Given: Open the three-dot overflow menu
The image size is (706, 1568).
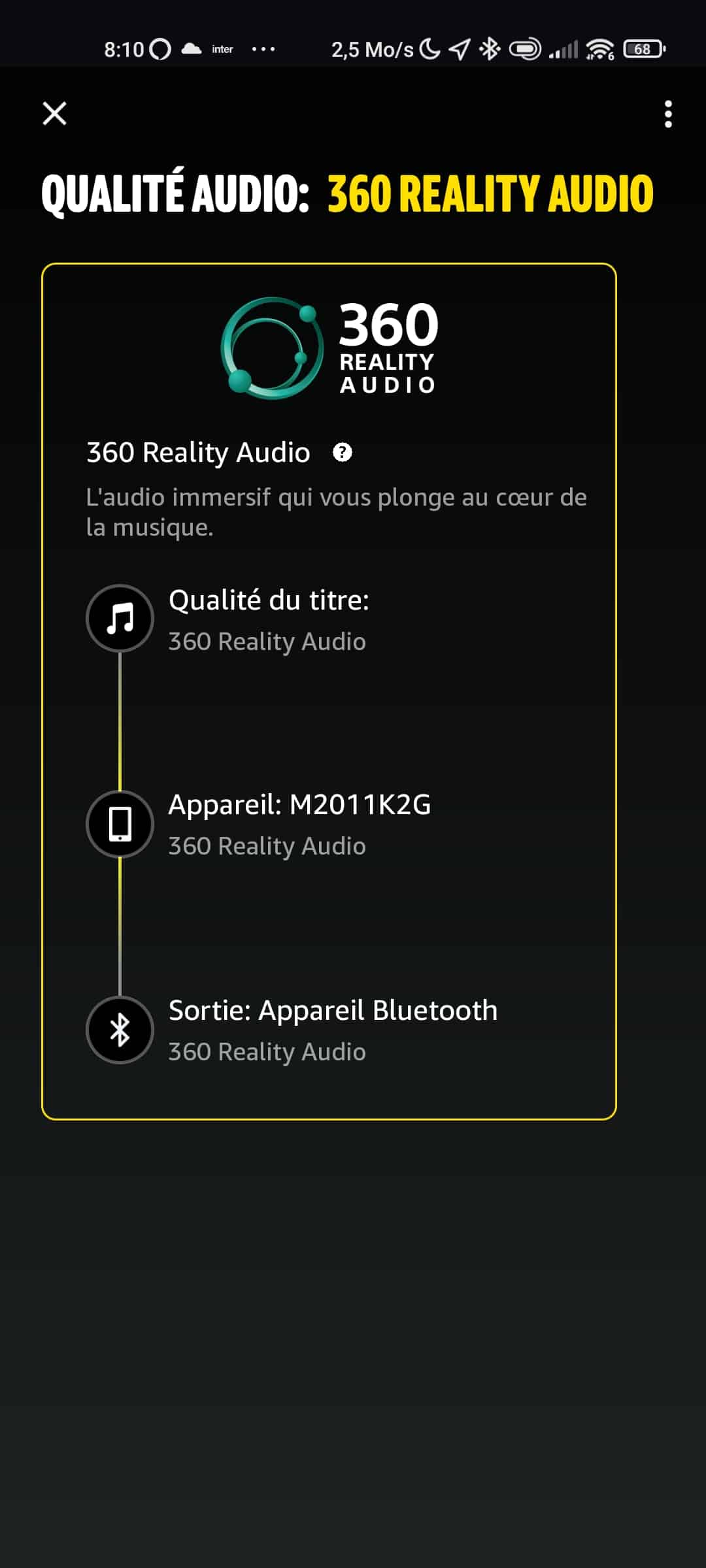Looking at the screenshot, I should pos(667,114).
